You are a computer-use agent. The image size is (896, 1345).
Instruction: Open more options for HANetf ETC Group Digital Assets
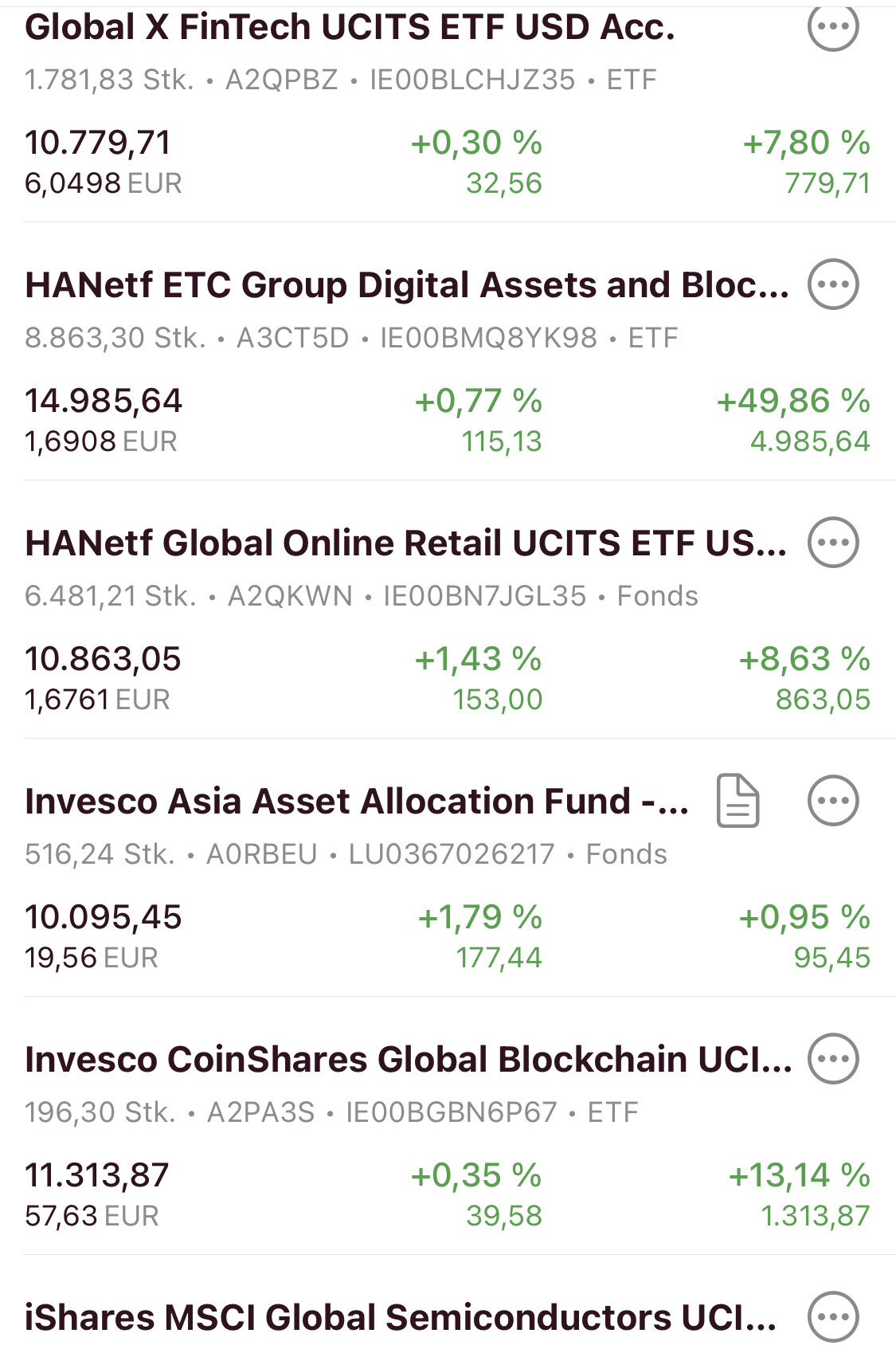click(x=833, y=284)
